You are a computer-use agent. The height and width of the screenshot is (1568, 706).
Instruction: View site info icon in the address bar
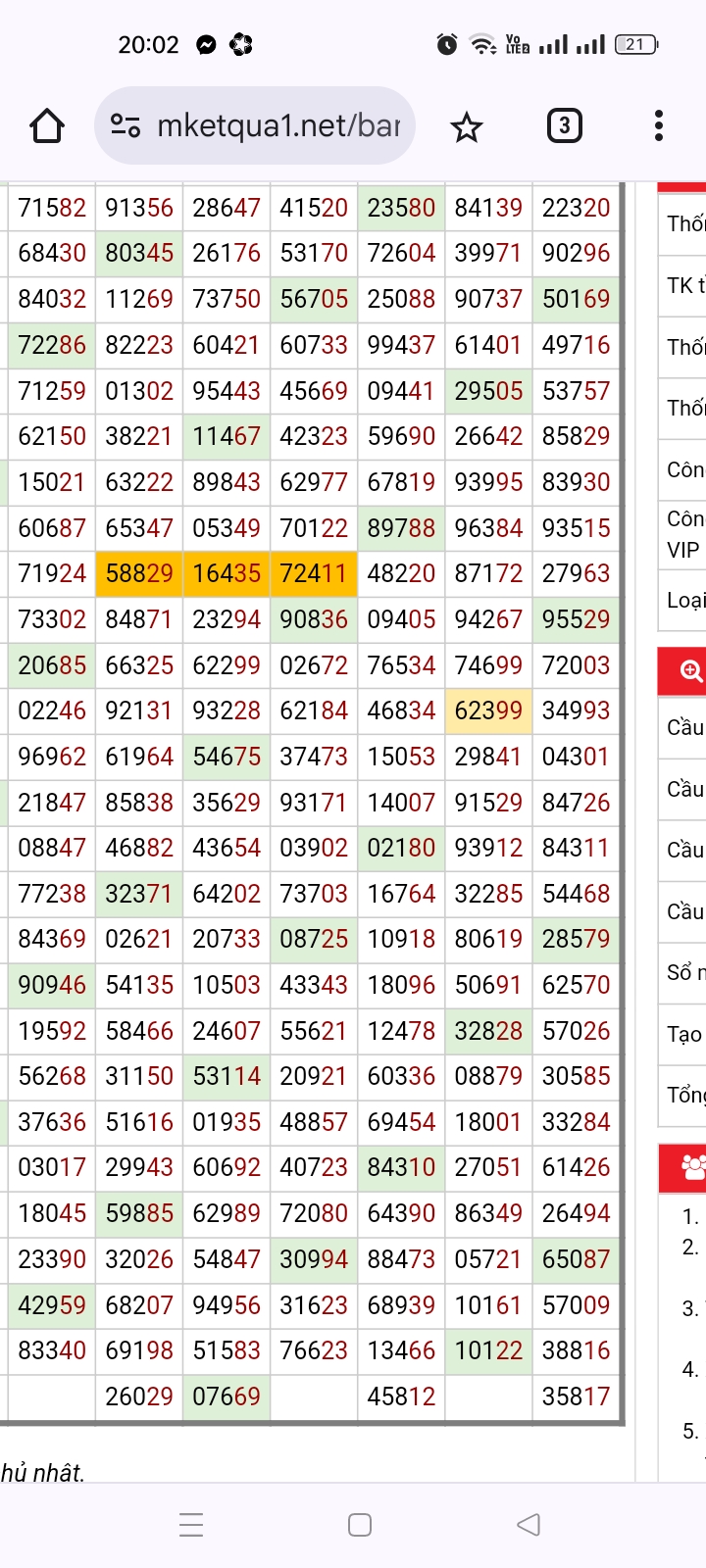(x=126, y=126)
